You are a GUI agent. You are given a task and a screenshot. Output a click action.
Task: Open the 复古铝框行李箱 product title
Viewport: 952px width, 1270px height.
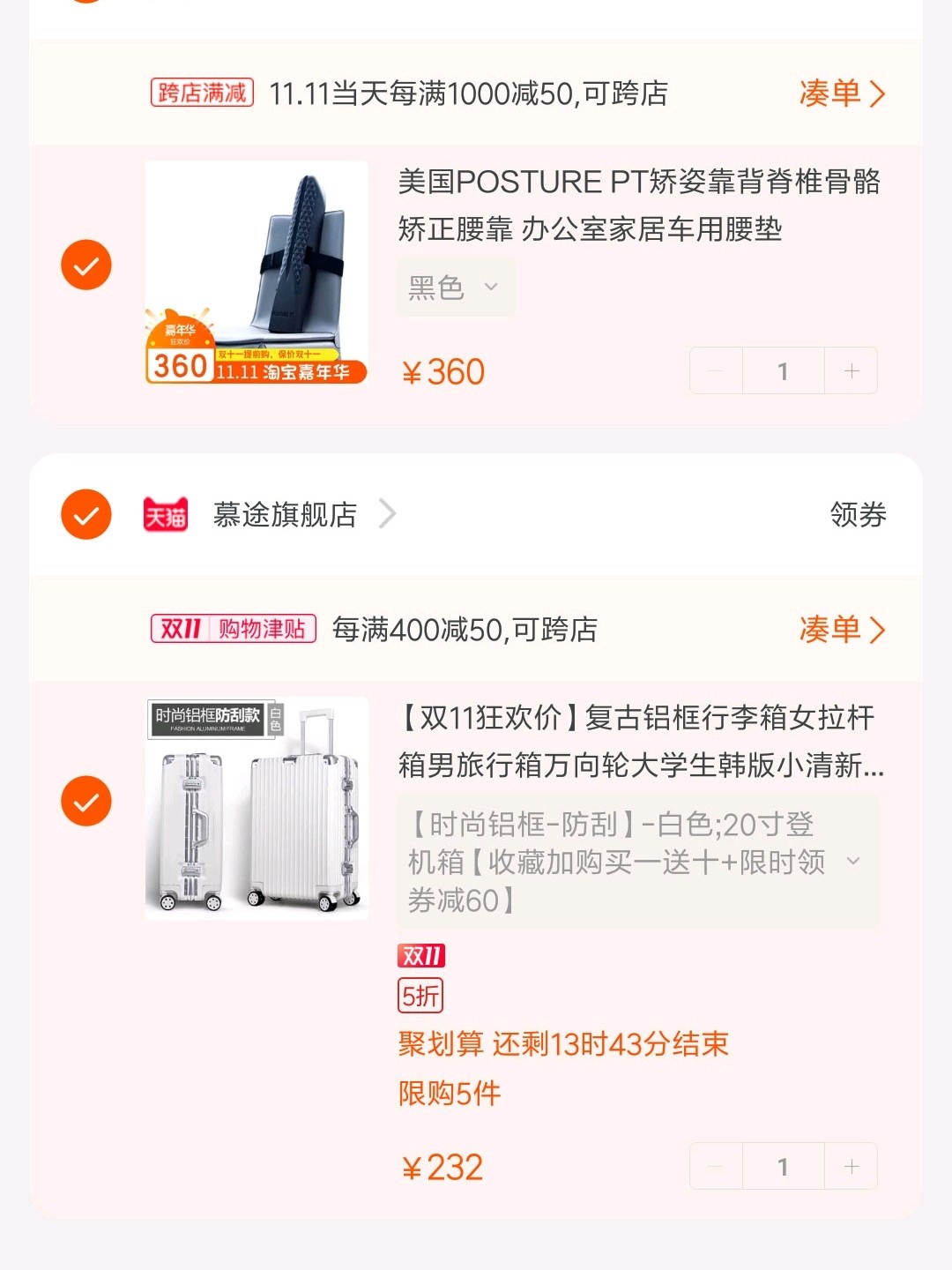coord(640,741)
